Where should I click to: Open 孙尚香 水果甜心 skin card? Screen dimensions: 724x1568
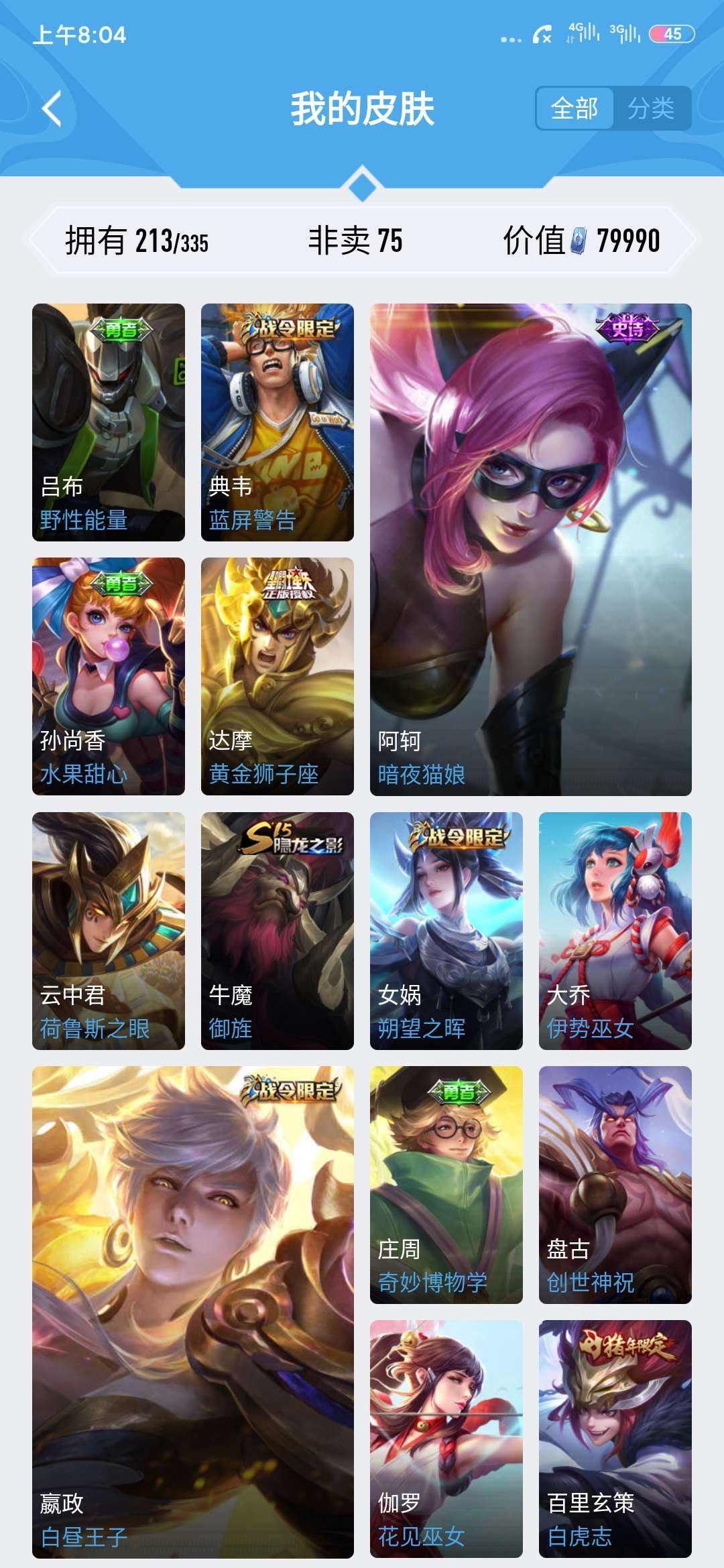click(109, 676)
